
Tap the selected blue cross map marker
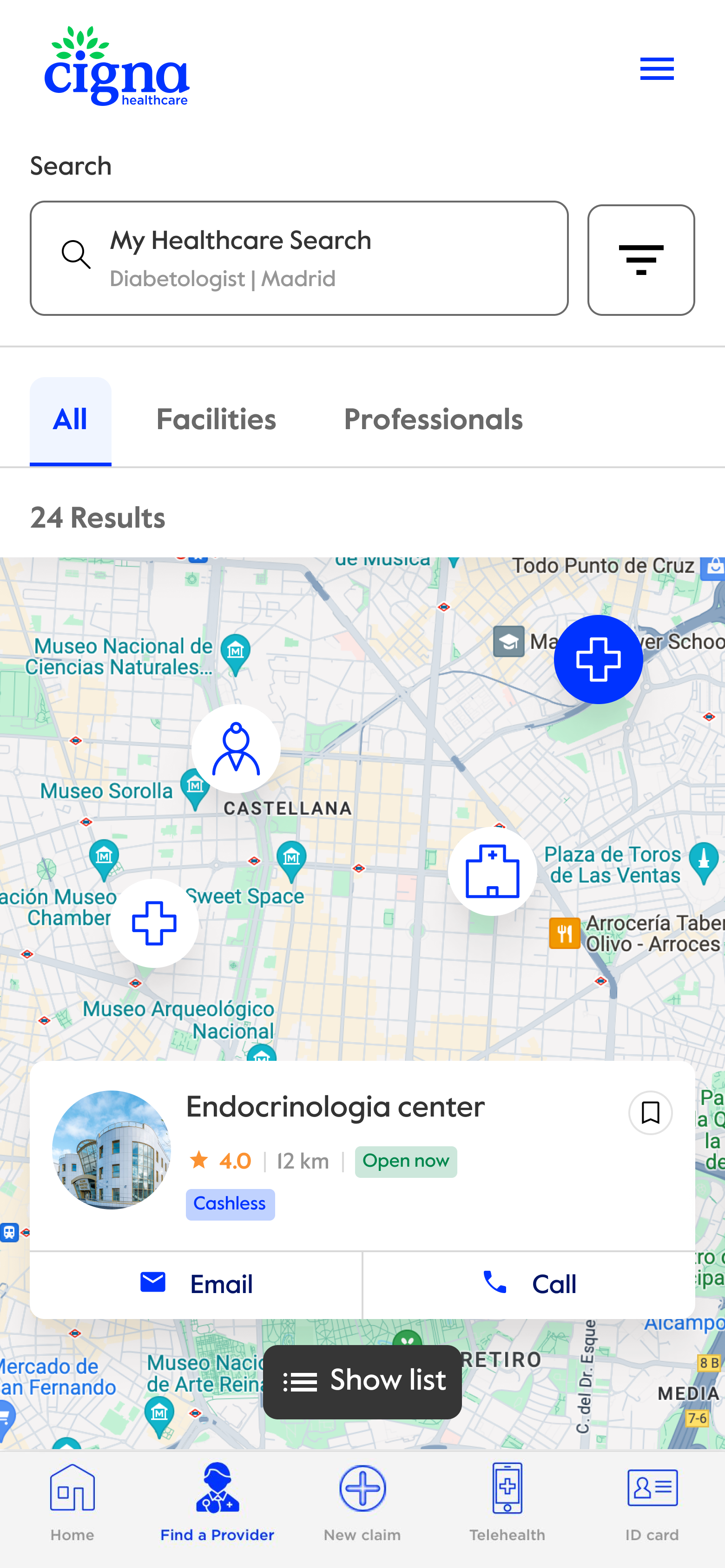click(598, 659)
